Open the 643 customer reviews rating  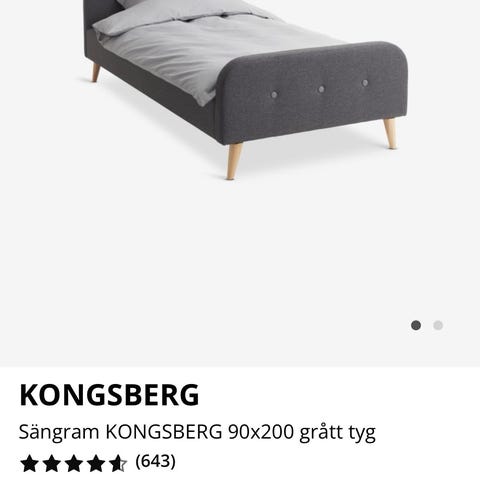click(97, 463)
